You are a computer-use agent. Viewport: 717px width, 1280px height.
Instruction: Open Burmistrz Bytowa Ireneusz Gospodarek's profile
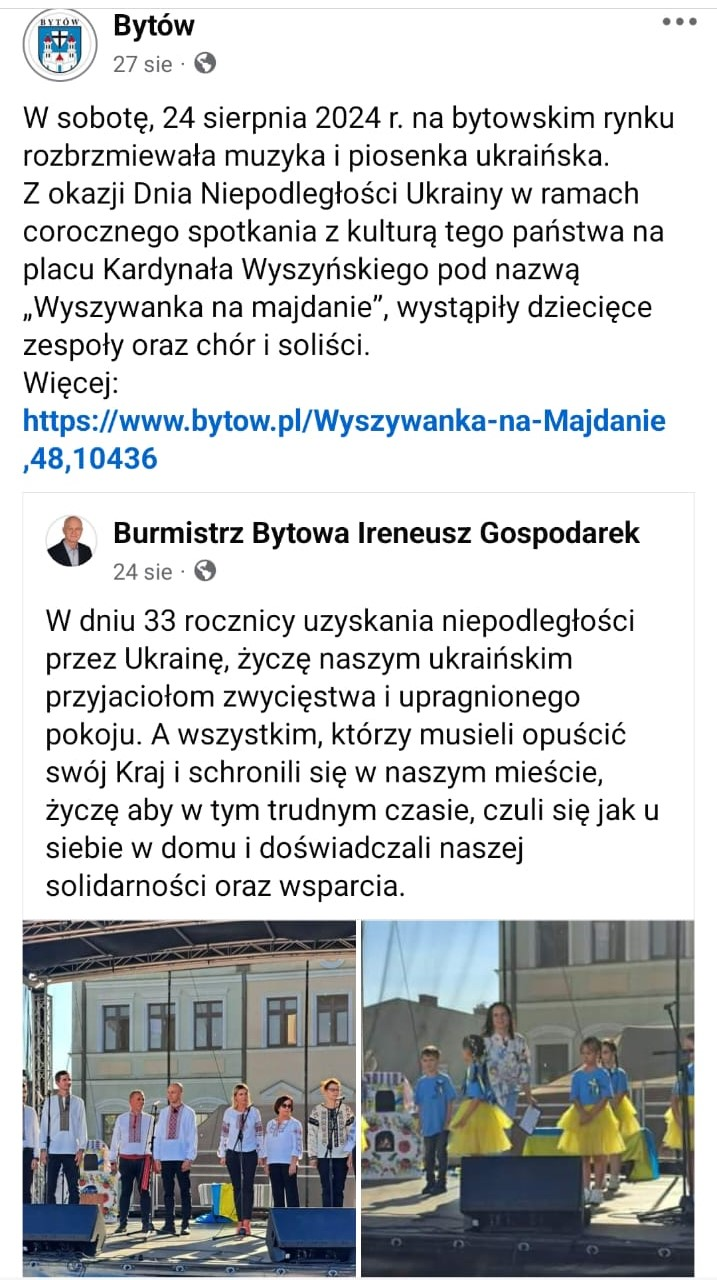point(376,533)
